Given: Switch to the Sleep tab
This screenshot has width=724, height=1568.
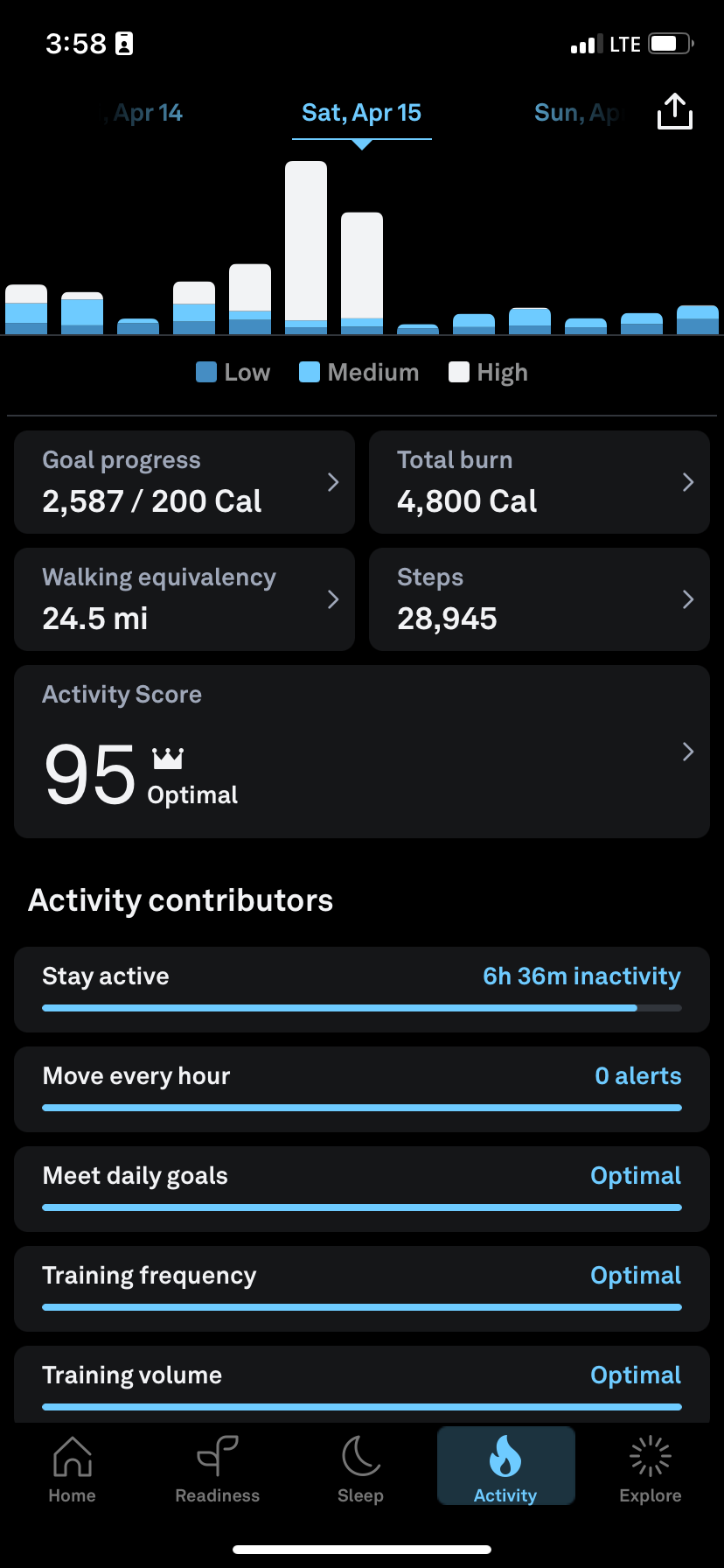Looking at the screenshot, I should coord(361,1469).
